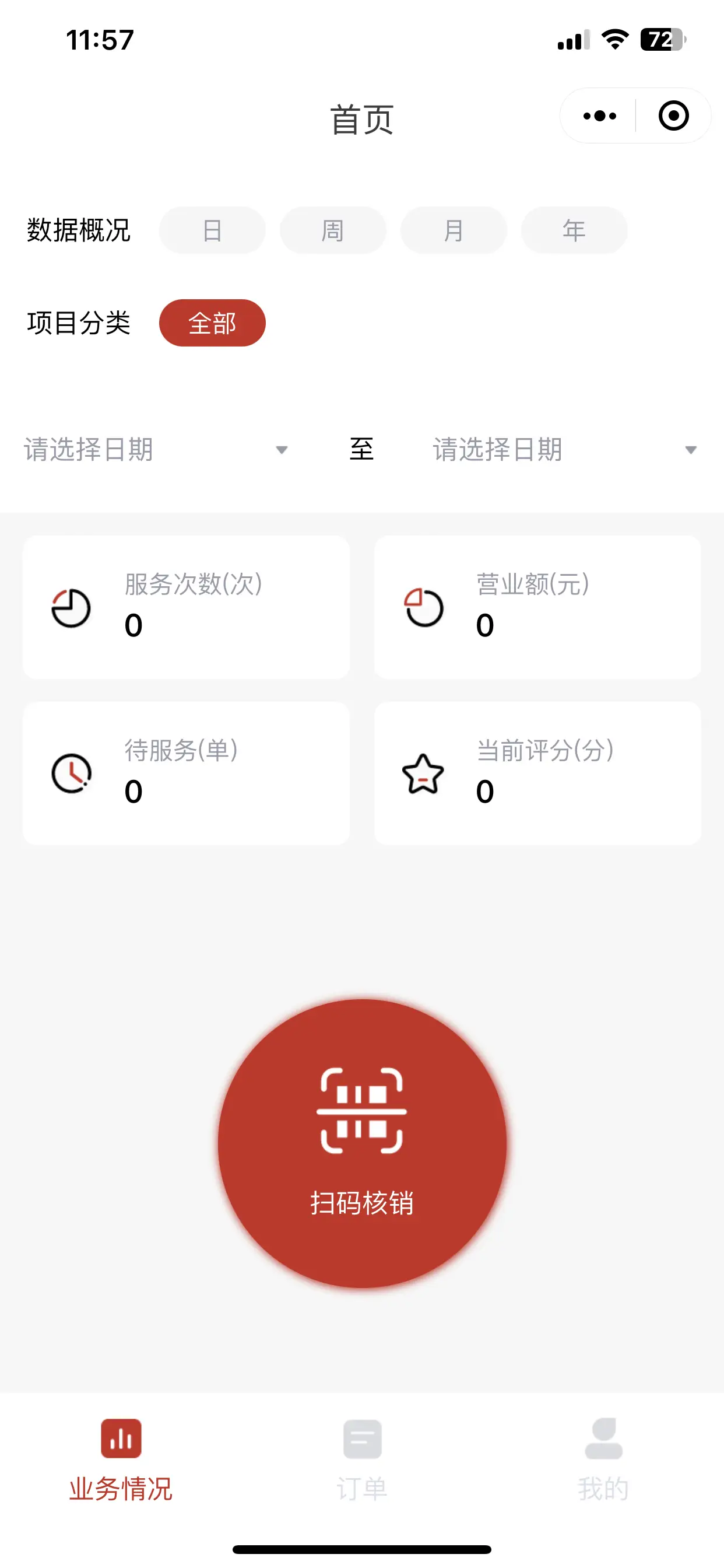Open the start date picker

point(155,449)
